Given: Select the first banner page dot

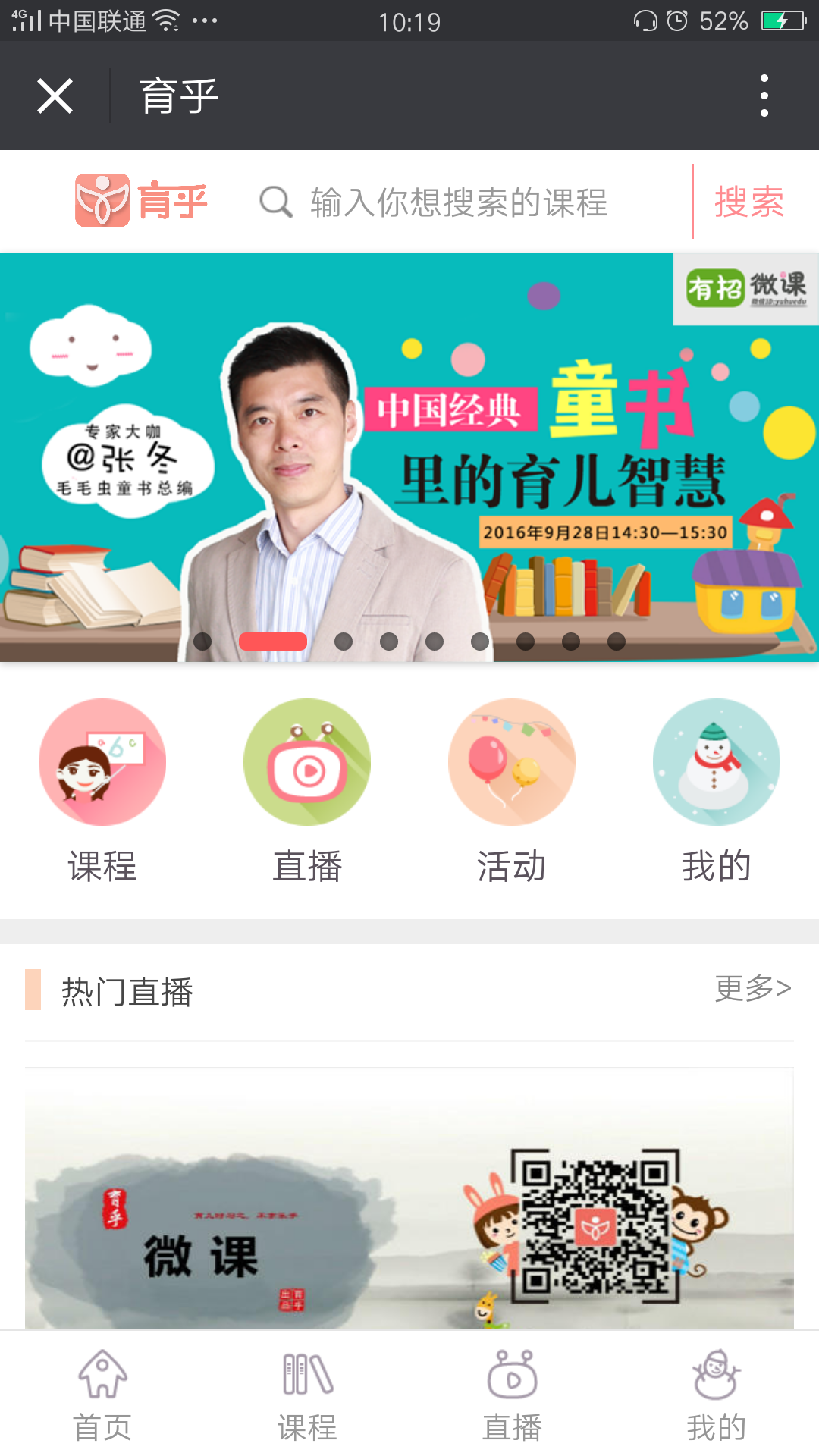Looking at the screenshot, I should [x=202, y=642].
